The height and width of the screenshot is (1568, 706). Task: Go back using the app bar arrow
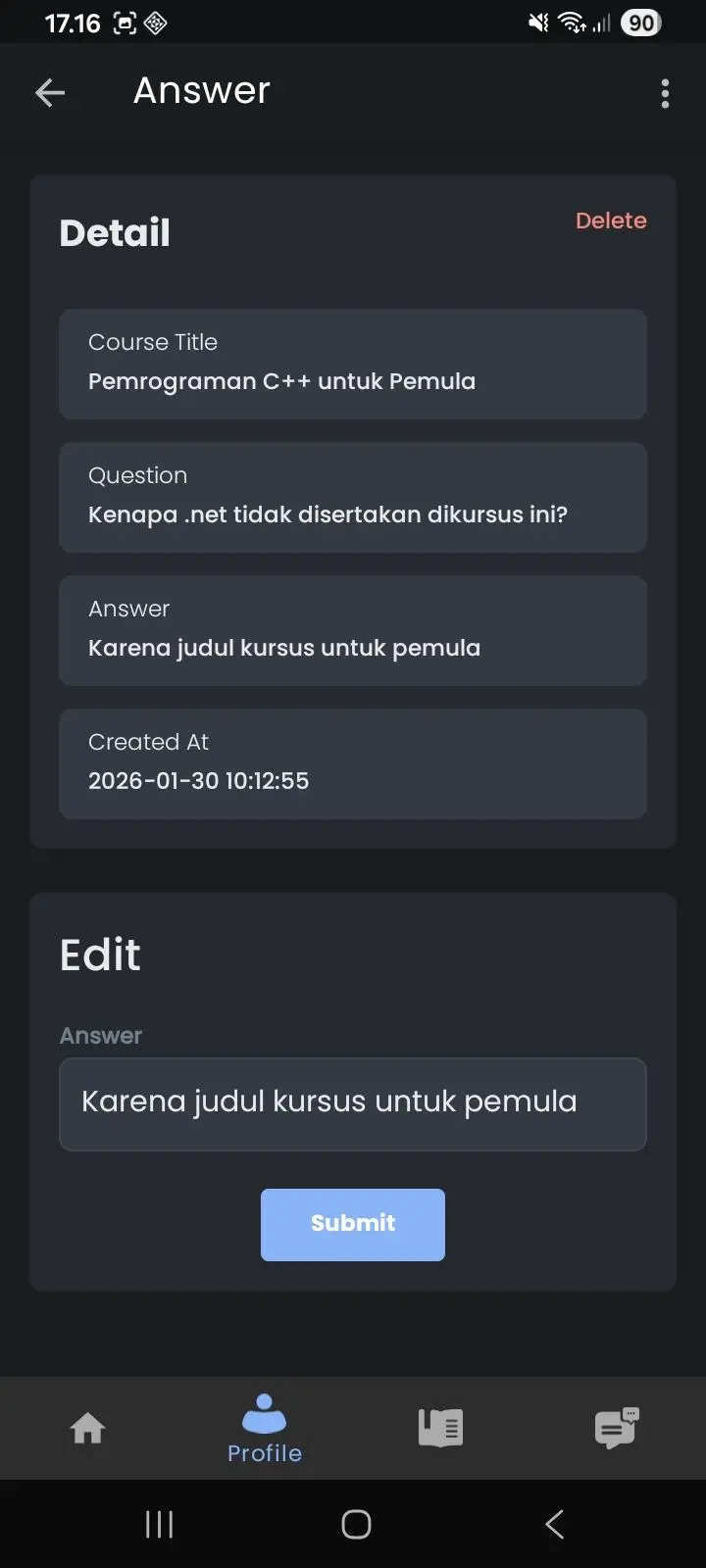coord(50,93)
